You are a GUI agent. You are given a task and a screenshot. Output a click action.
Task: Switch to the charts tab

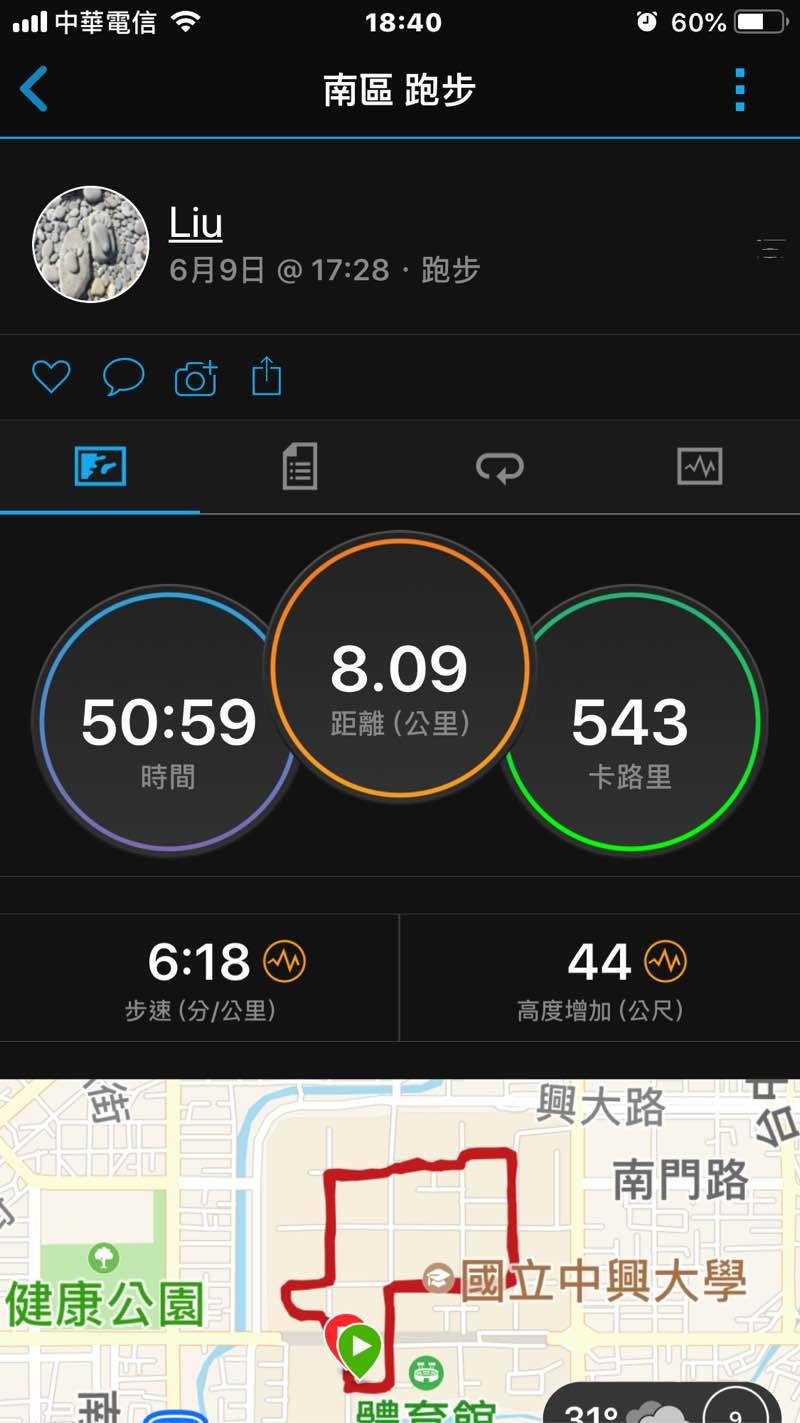(699, 466)
